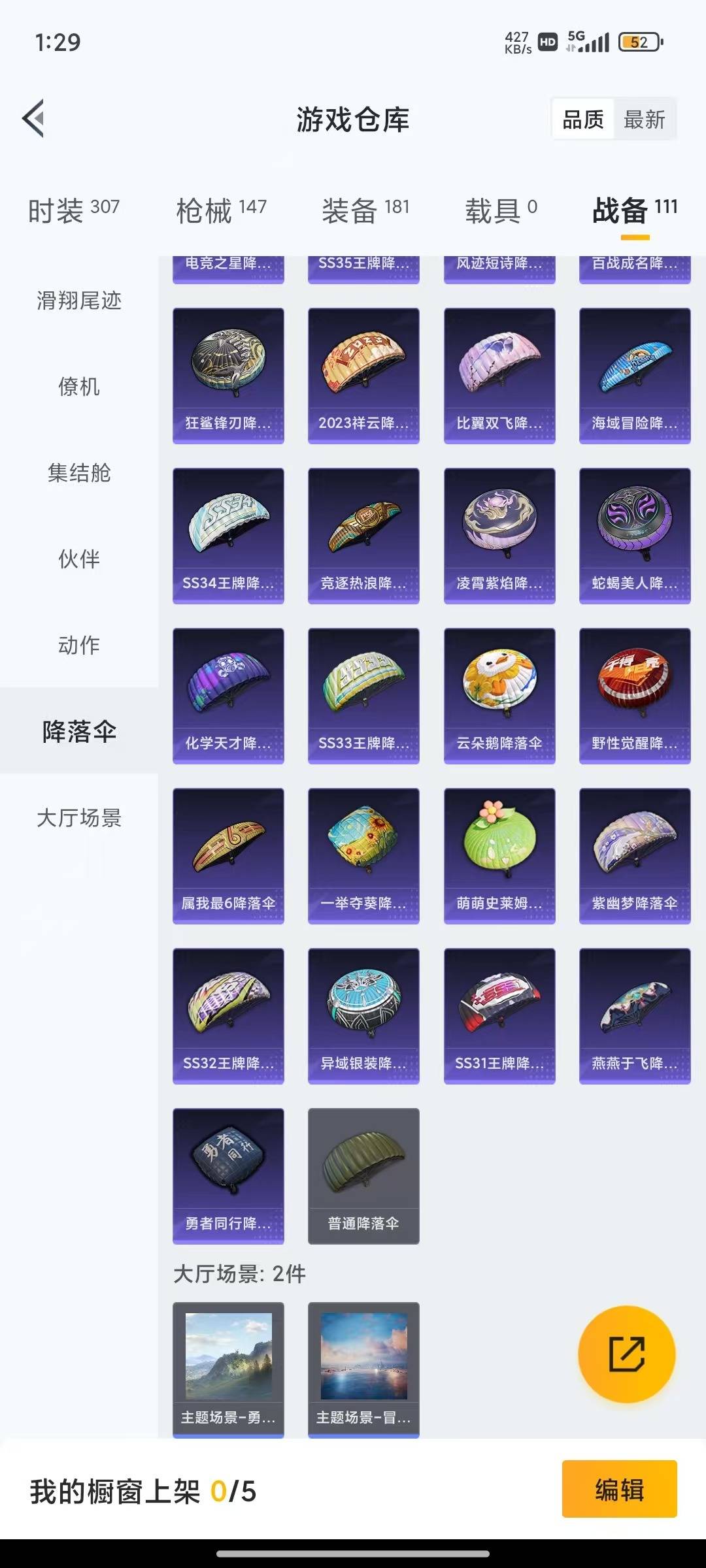706x1568 pixels.
Task: Sort items by 品质
Action: [x=583, y=120]
